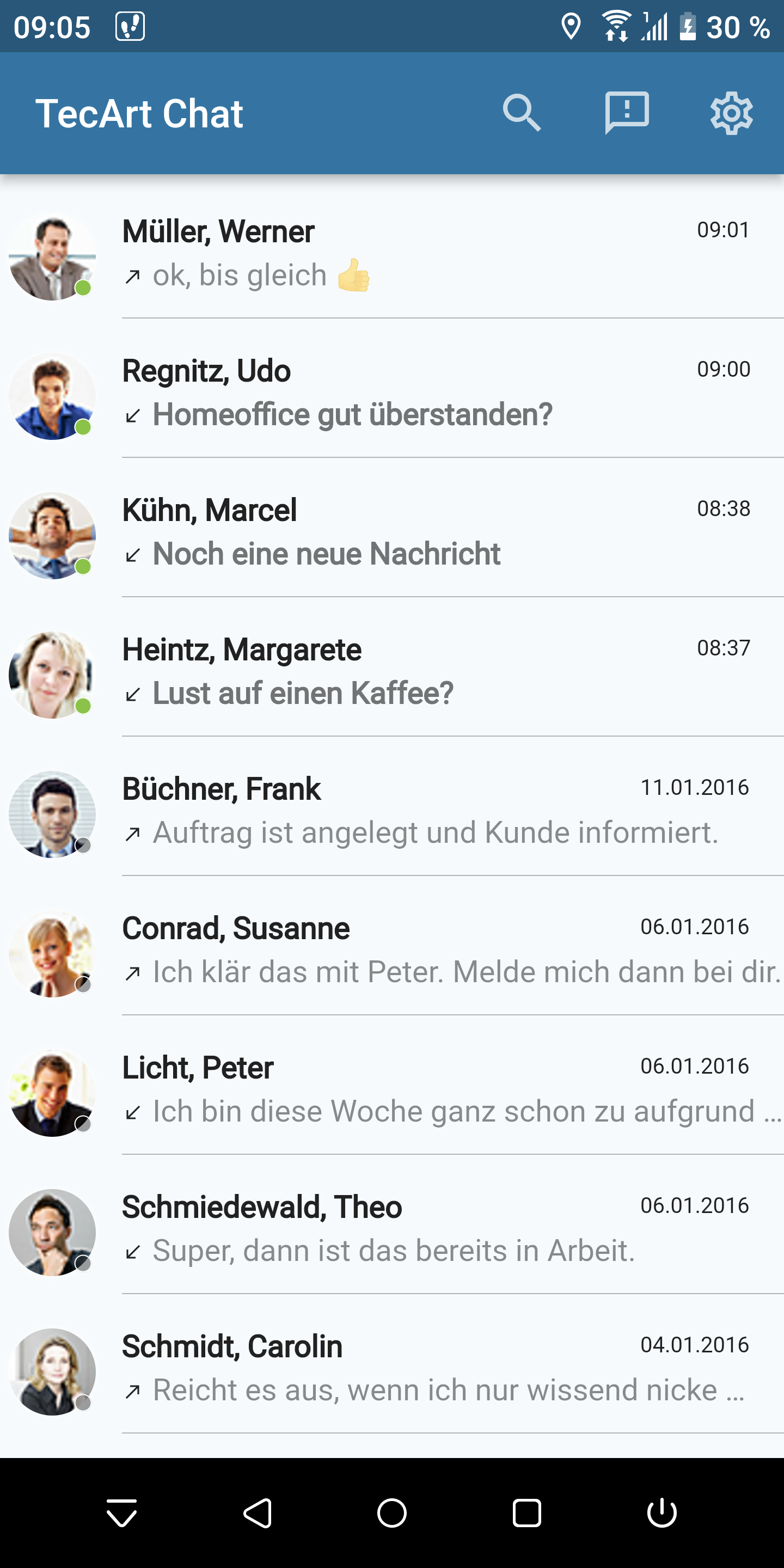
Task: Open the search icon in TecArt Chat
Action: (522, 113)
